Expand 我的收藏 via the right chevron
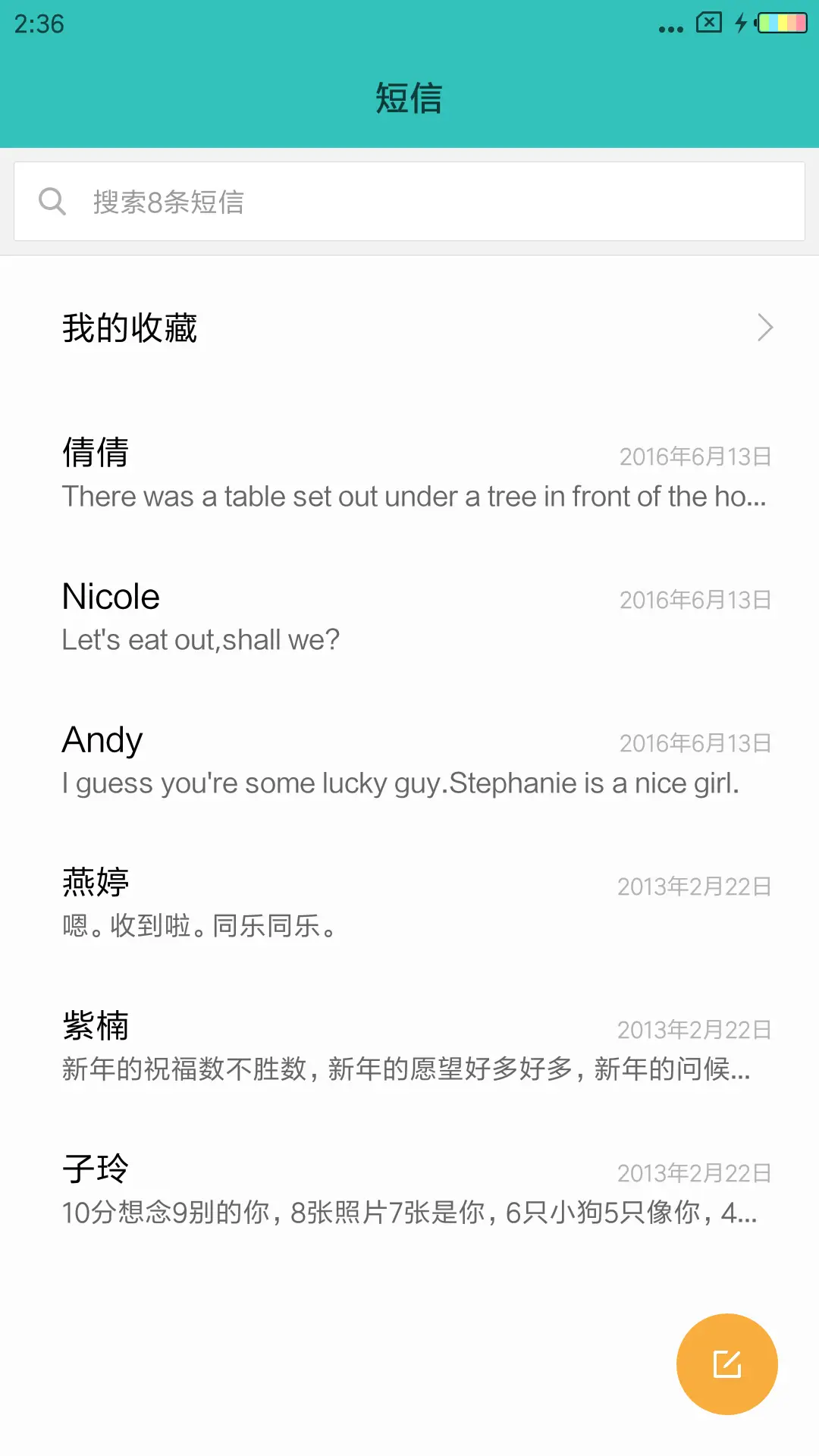 coord(765,328)
